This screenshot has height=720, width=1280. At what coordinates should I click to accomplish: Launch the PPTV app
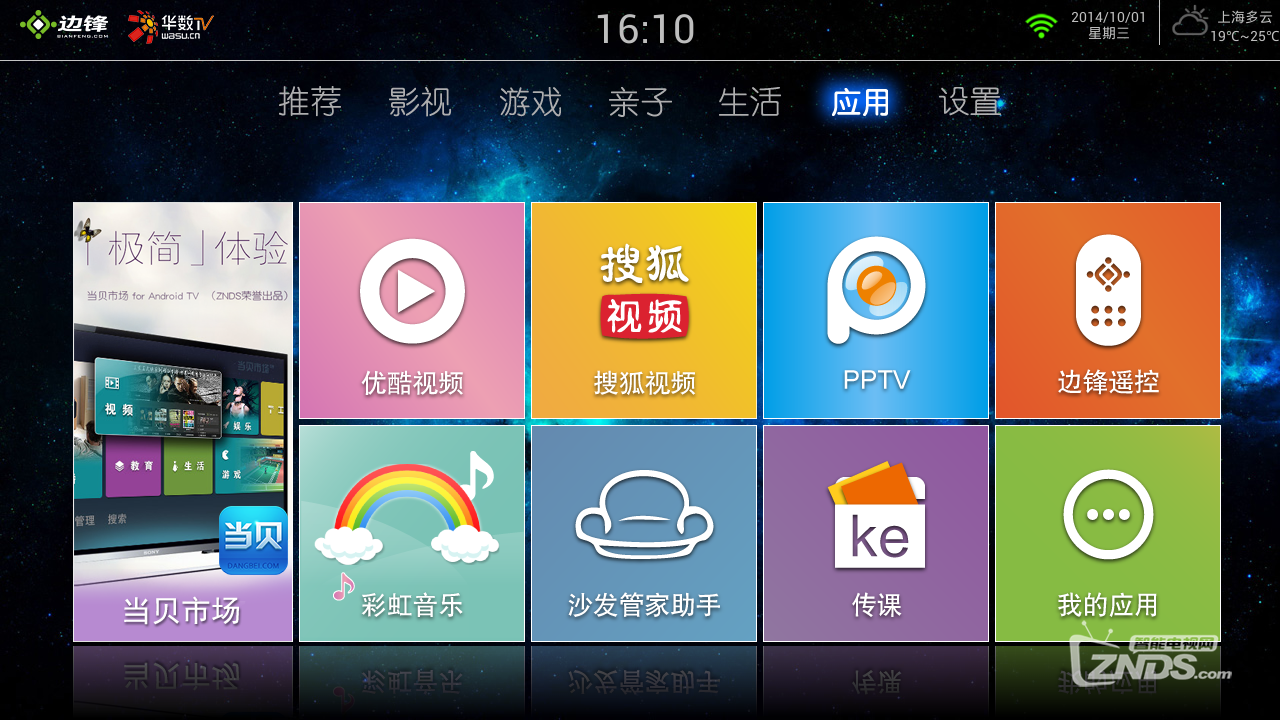pos(876,310)
